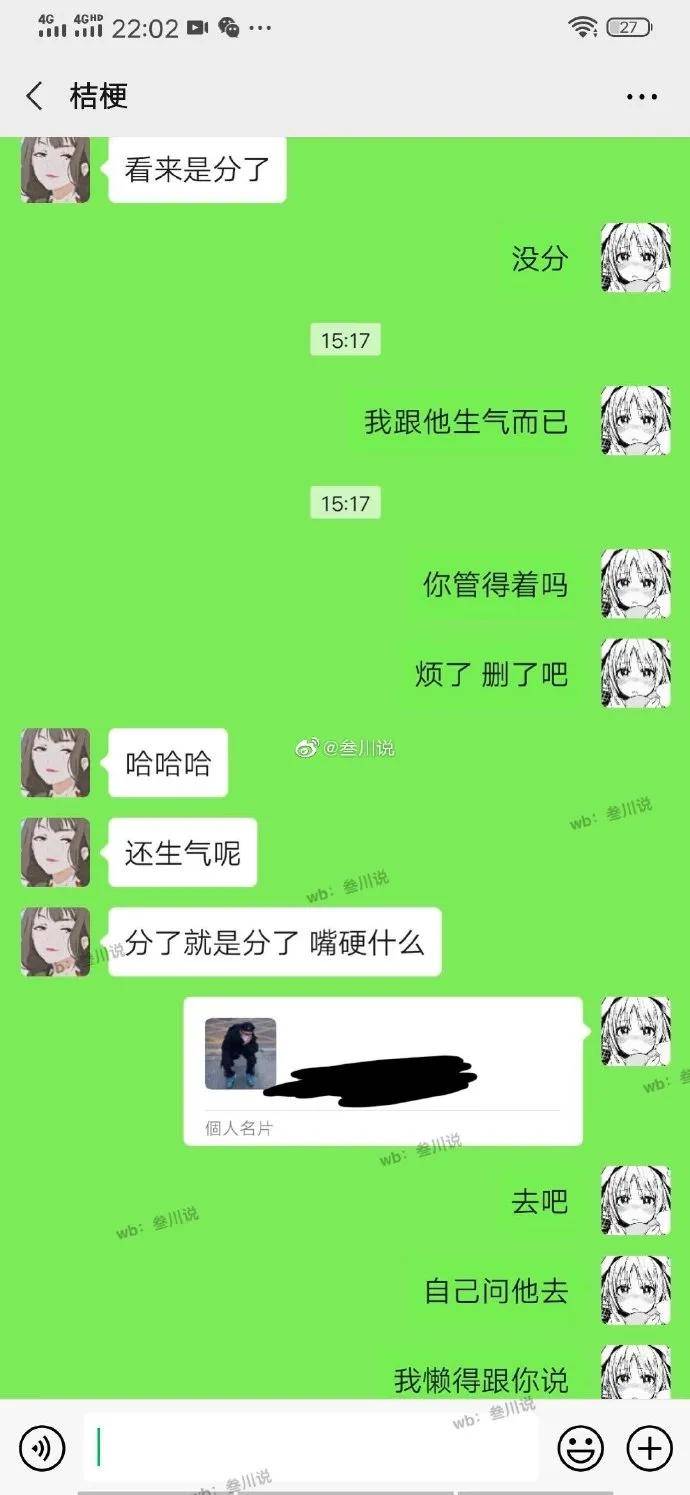690x1495 pixels.
Task: Switch to voice message input
Action: pos(42,1448)
